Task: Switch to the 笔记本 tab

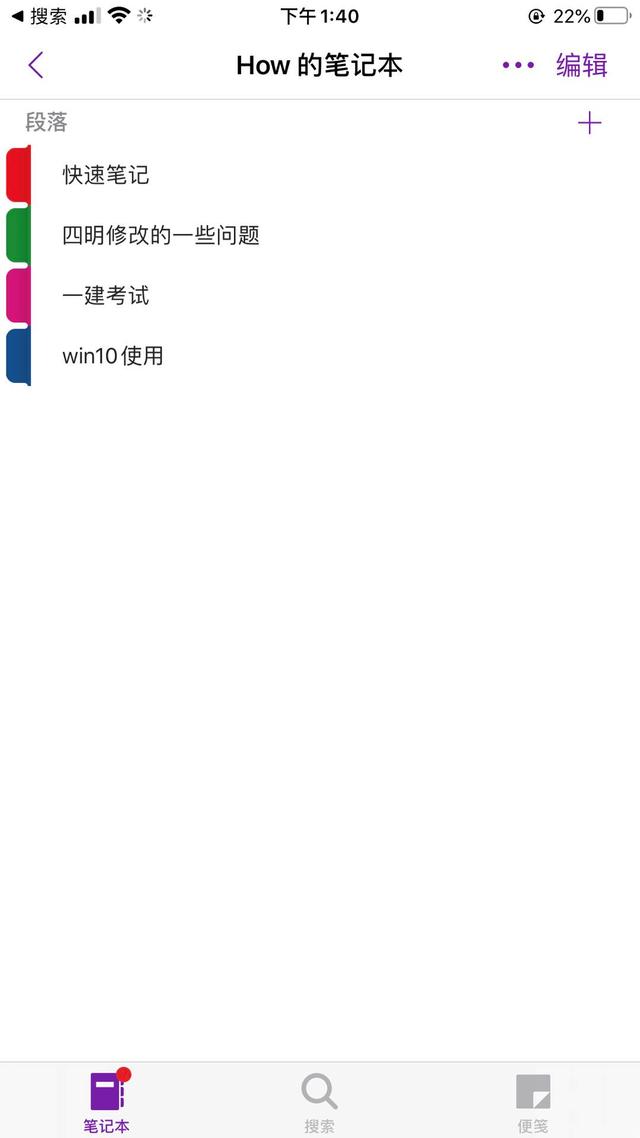Action: tap(107, 1100)
